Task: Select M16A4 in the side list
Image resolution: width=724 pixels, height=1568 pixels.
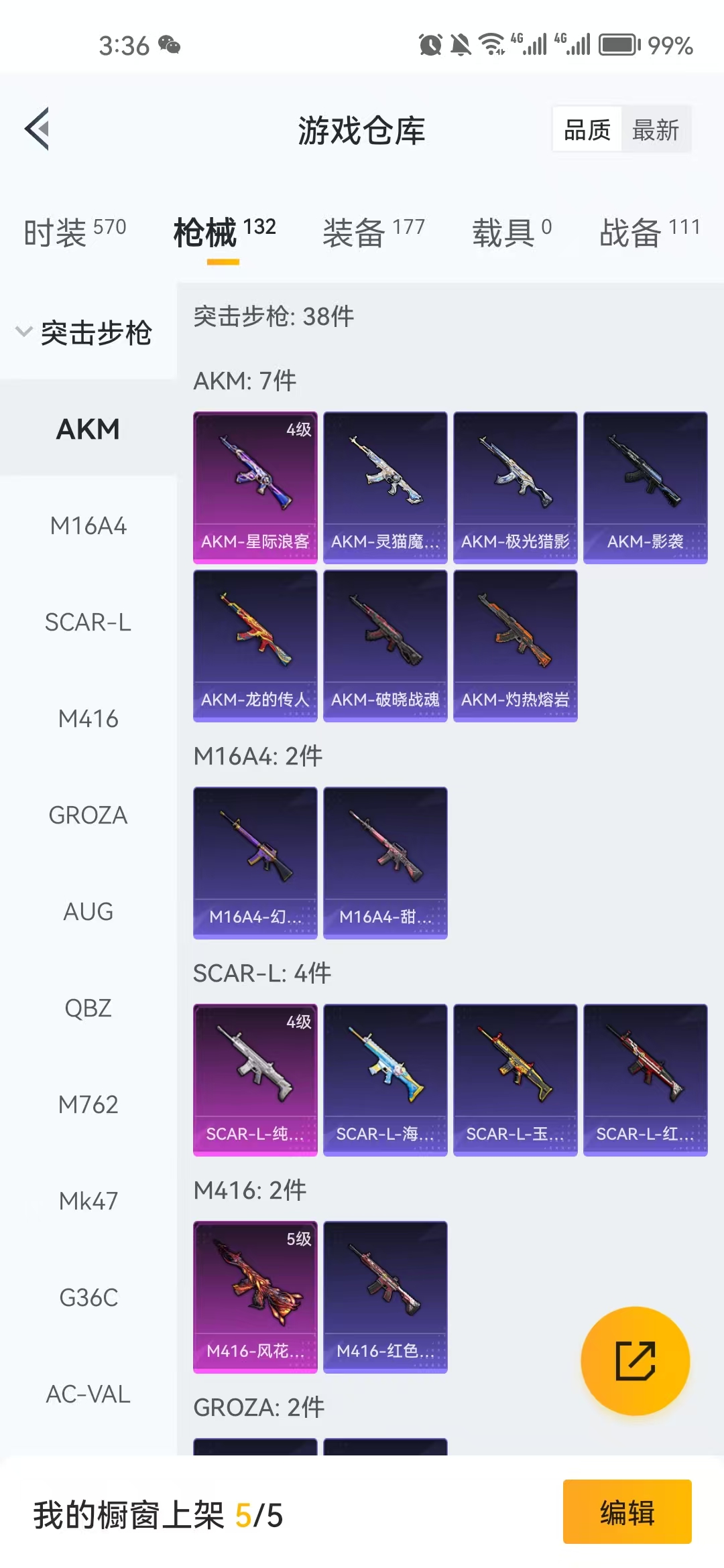Action: click(88, 526)
